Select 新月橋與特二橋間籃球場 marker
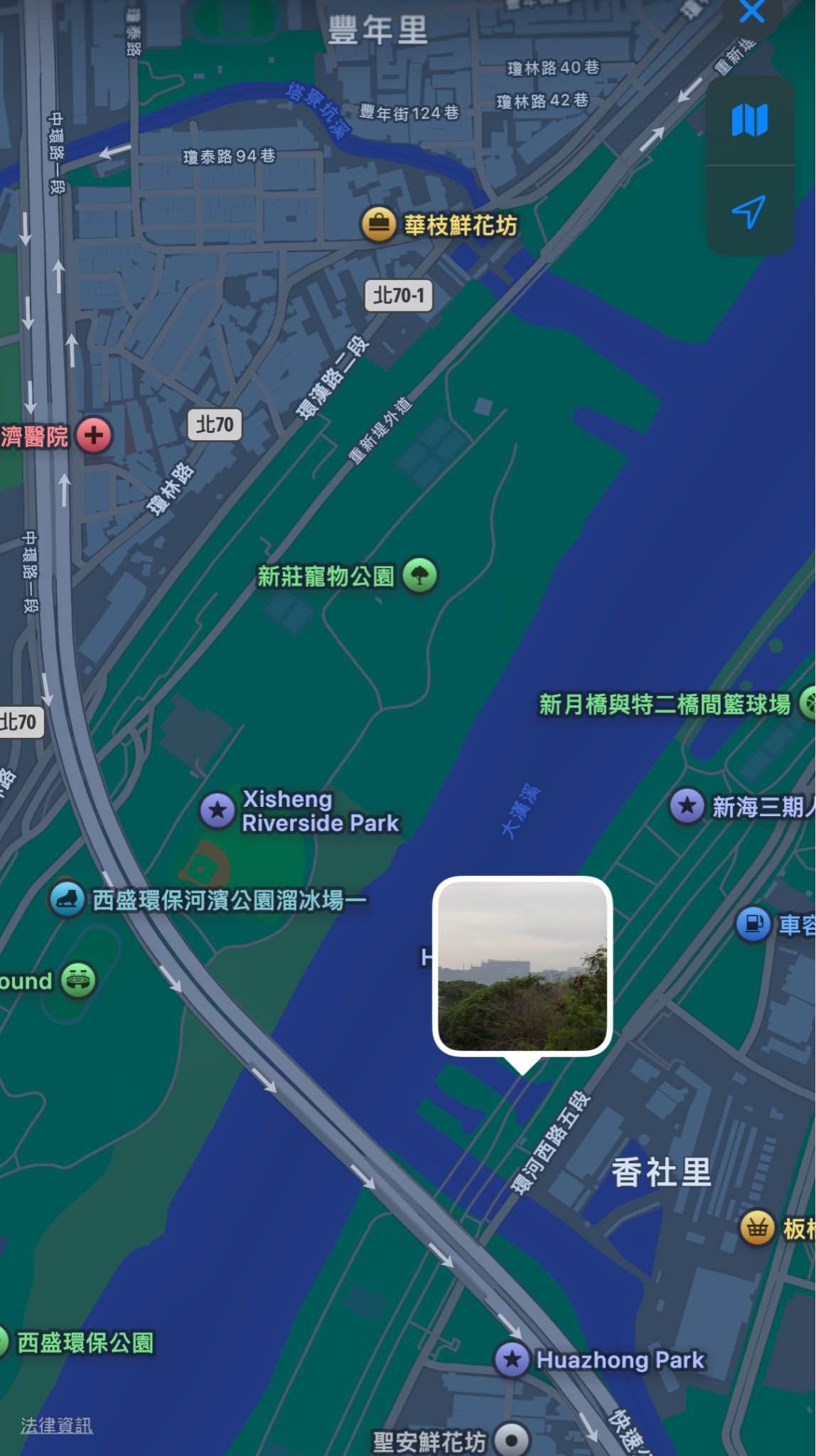Screen dimensions: 816x1456 click(808, 704)
